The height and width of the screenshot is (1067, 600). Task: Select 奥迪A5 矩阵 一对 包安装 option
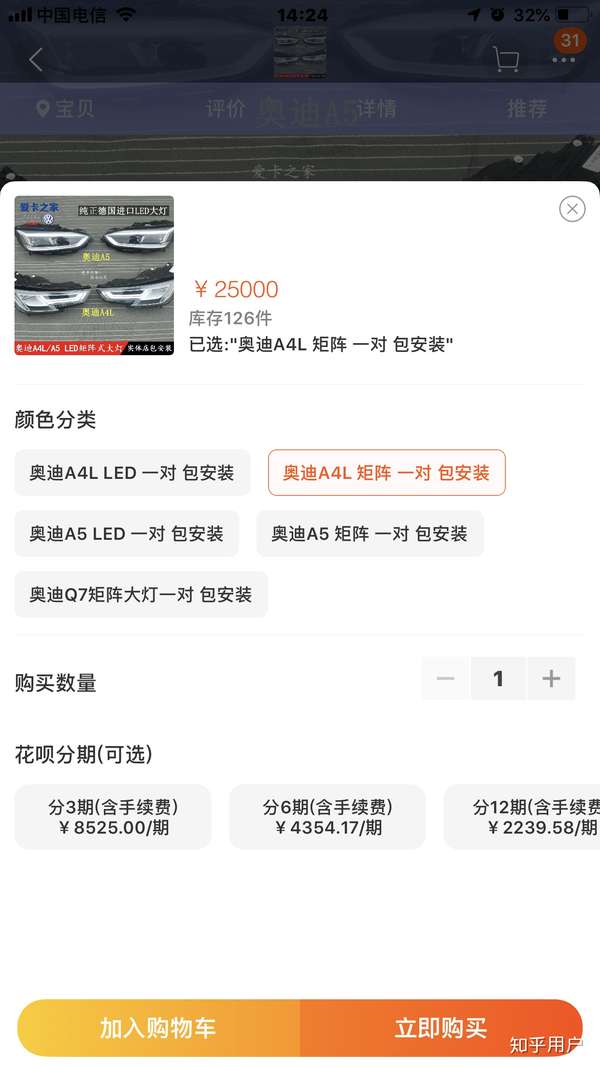point(369,534)
